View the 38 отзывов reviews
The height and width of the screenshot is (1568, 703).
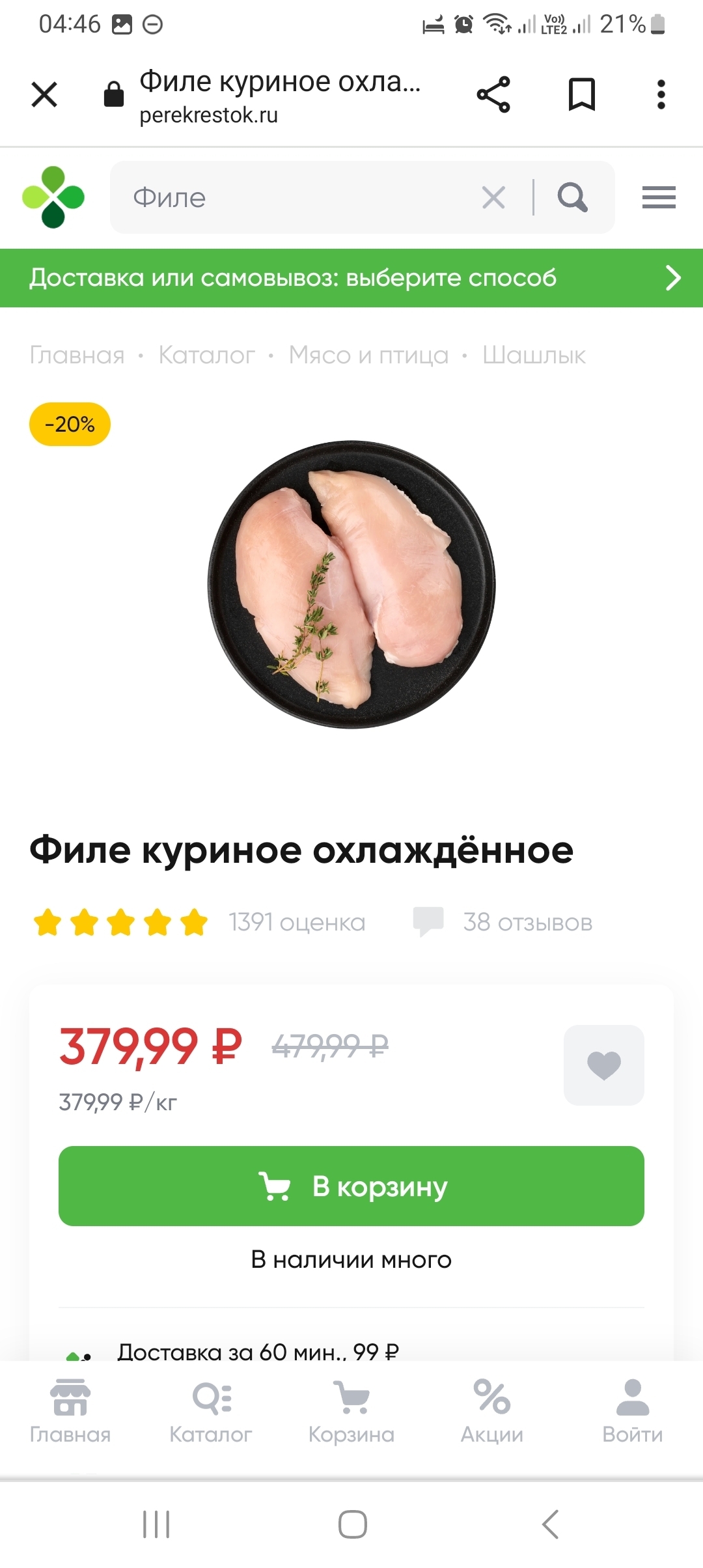527,923
